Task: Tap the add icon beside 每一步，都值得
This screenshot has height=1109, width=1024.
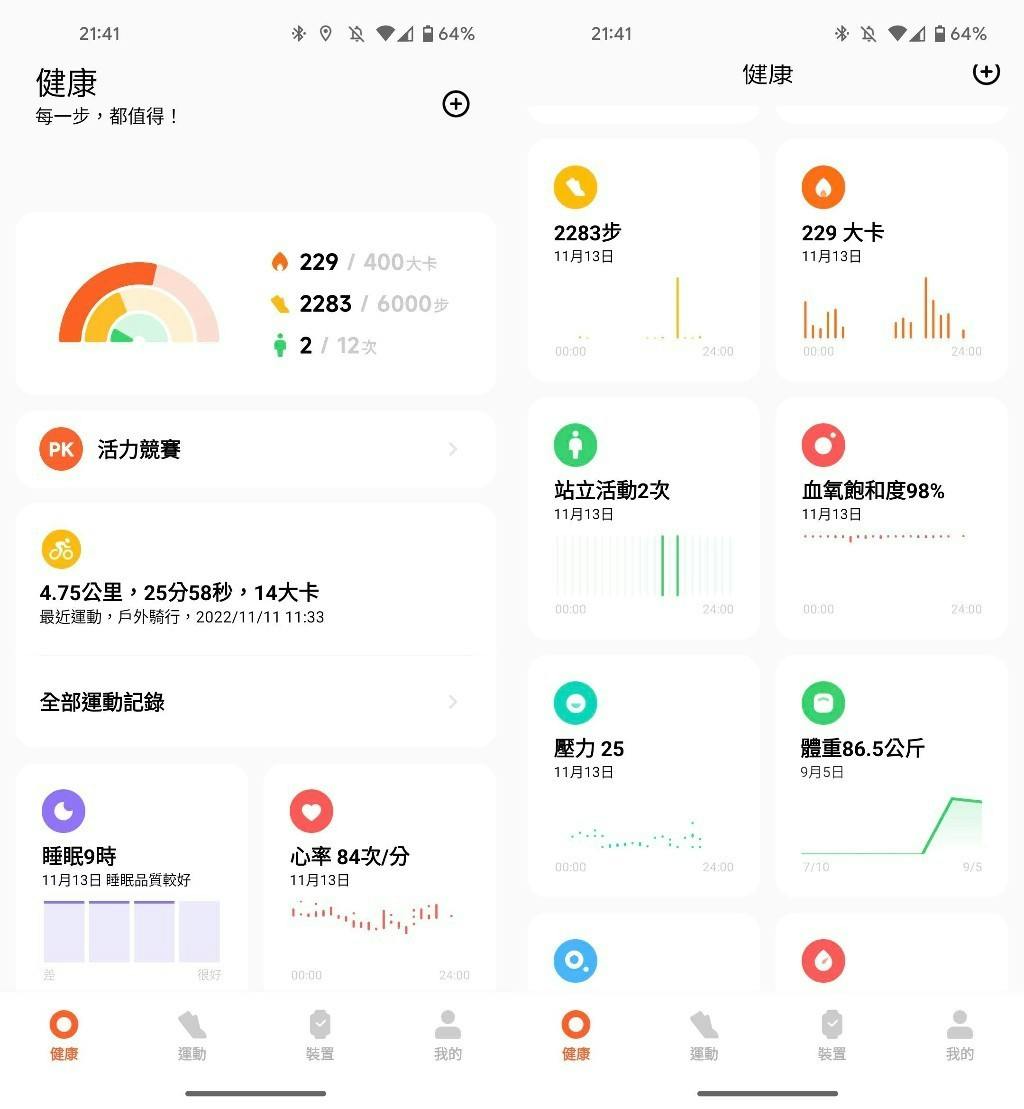Action: 456,104
